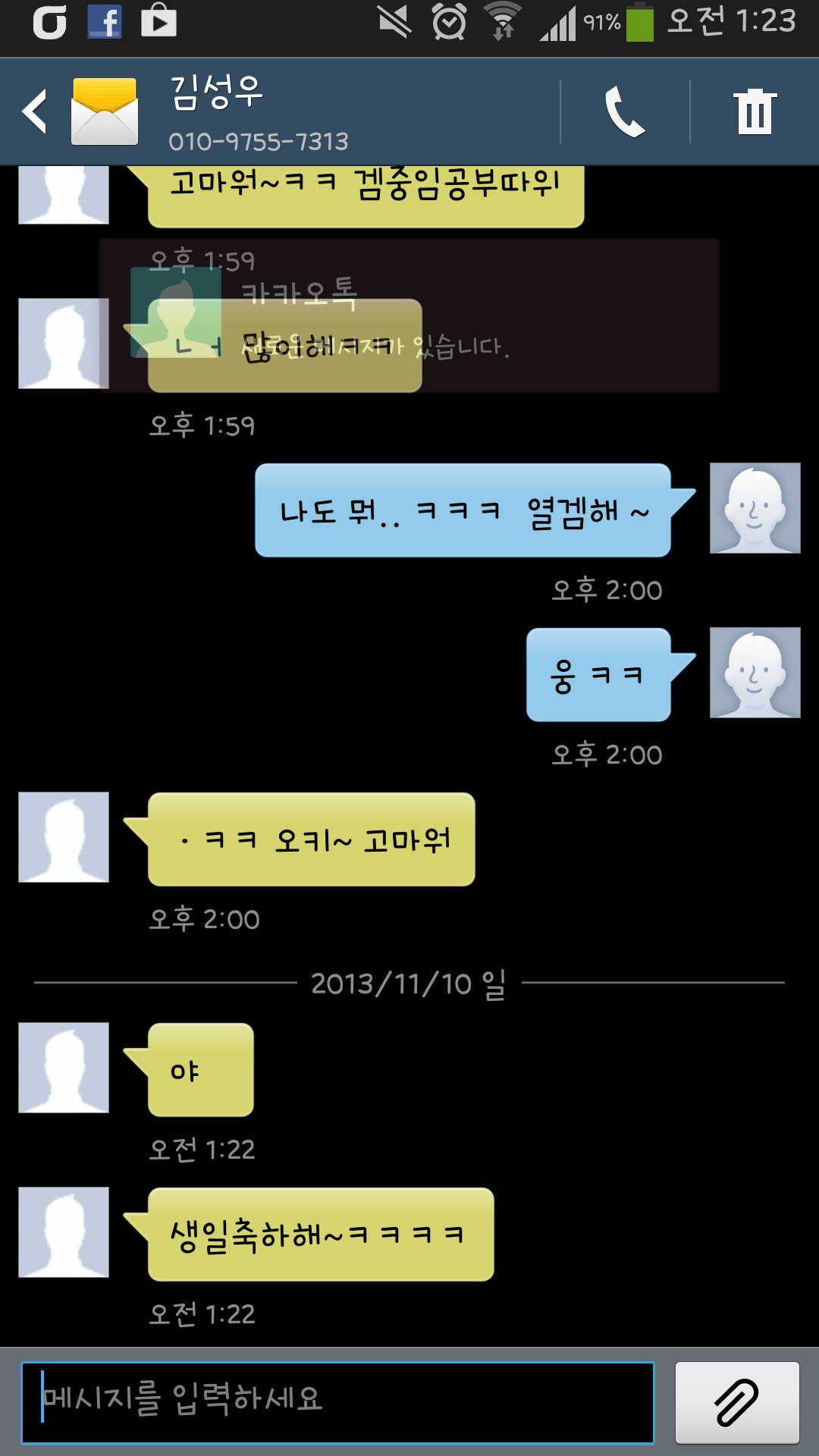This screenshot has width=819, height=1456.
Task: Tap the 'ㅋㅋ 오키~ 고마워' message bubble
Action: (x=311, y=839)
